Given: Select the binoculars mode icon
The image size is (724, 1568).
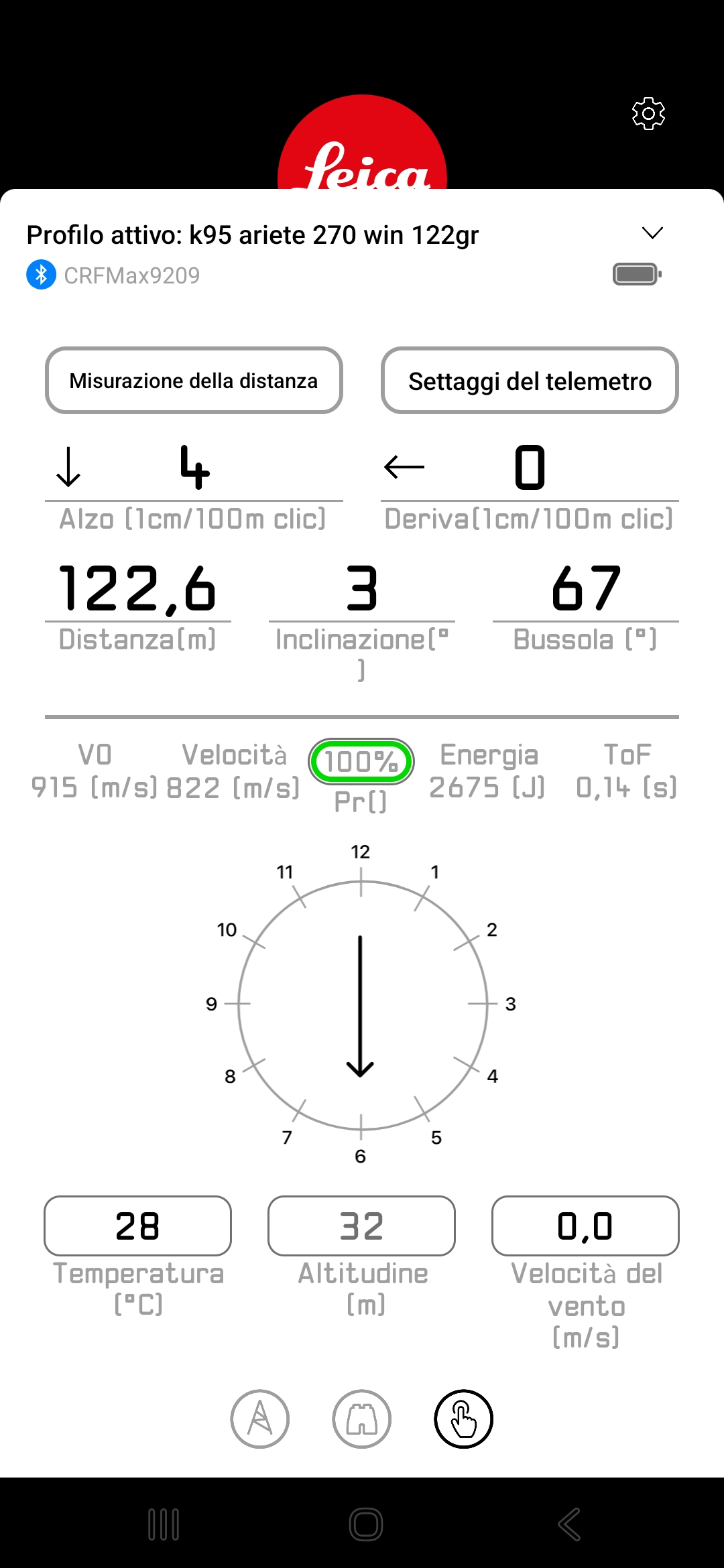Looking at the screenshot, I should 362,1419.
